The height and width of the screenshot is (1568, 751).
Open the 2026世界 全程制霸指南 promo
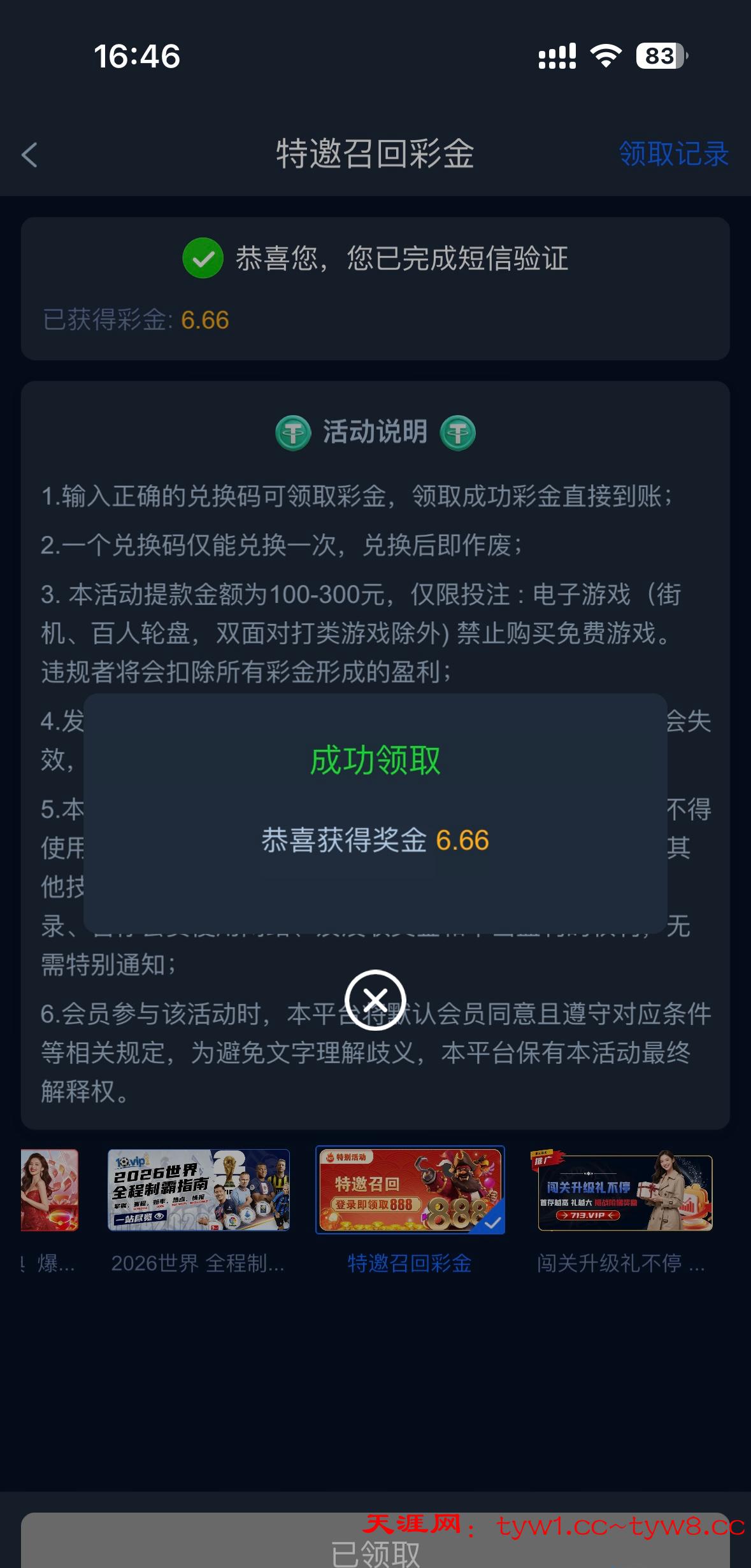point(199,1190)
